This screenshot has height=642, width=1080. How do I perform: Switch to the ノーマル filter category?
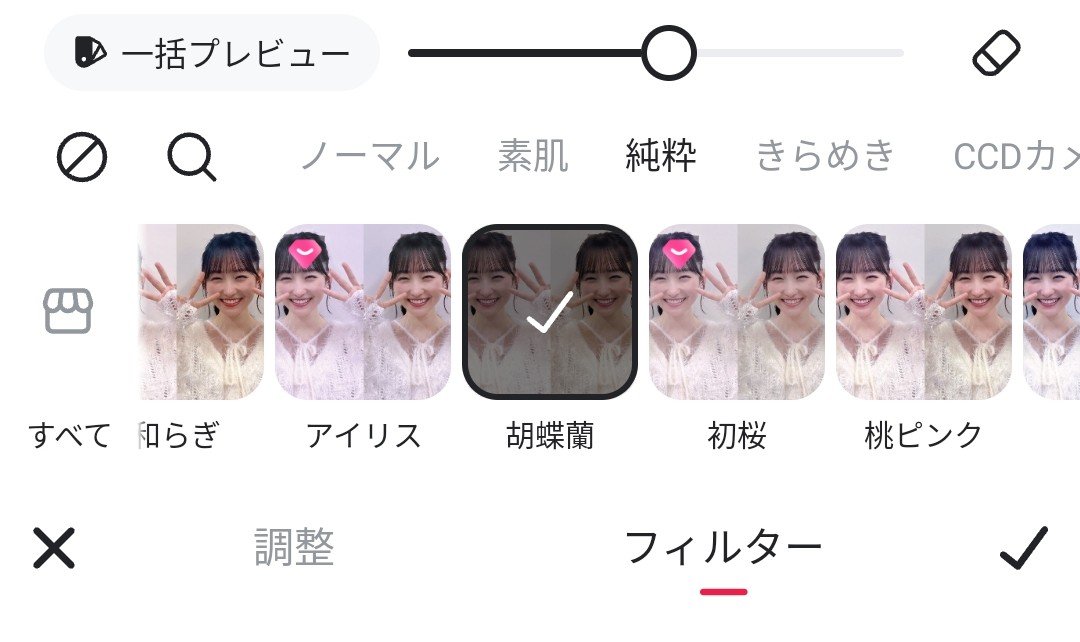click(369, 157)
